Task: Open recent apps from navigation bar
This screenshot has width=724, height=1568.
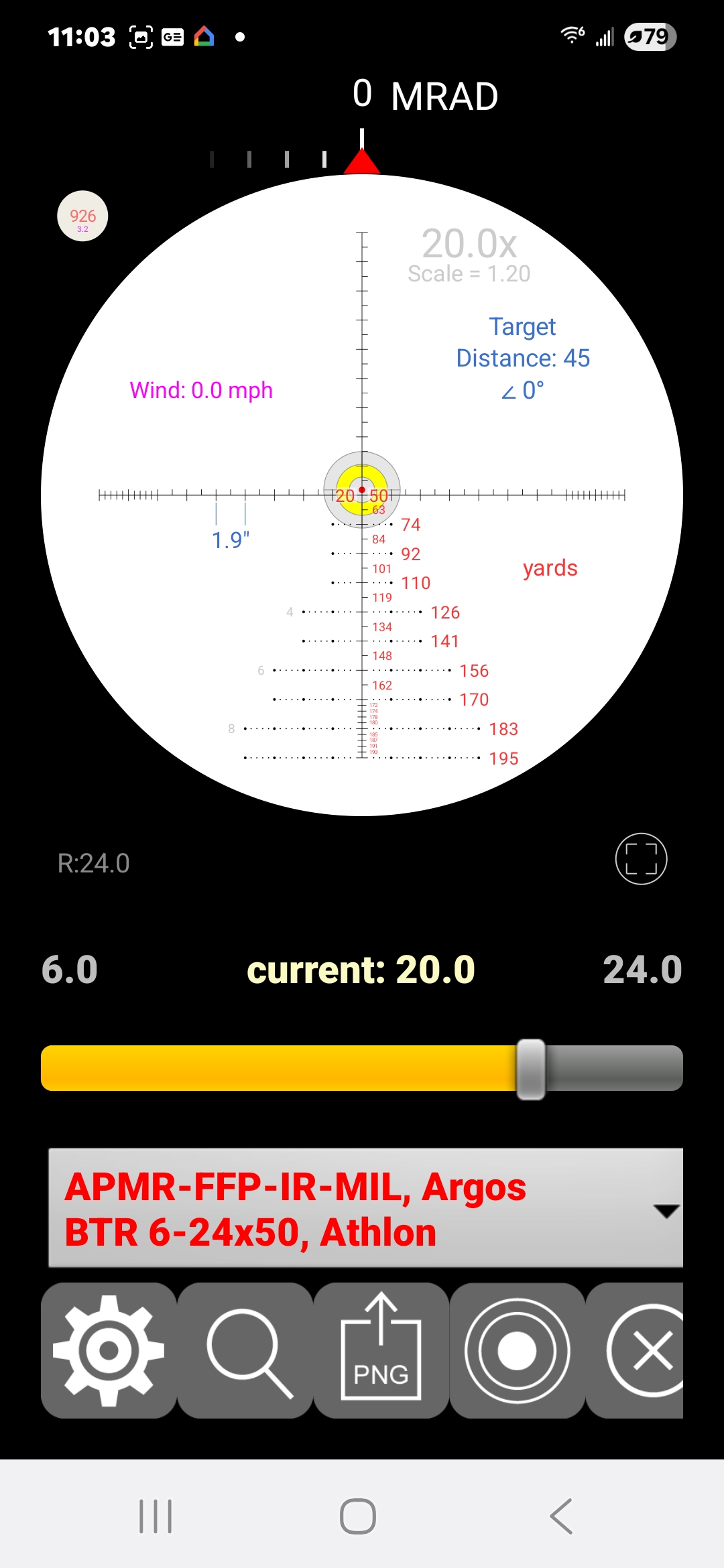Action: [x=156, y=1516]
